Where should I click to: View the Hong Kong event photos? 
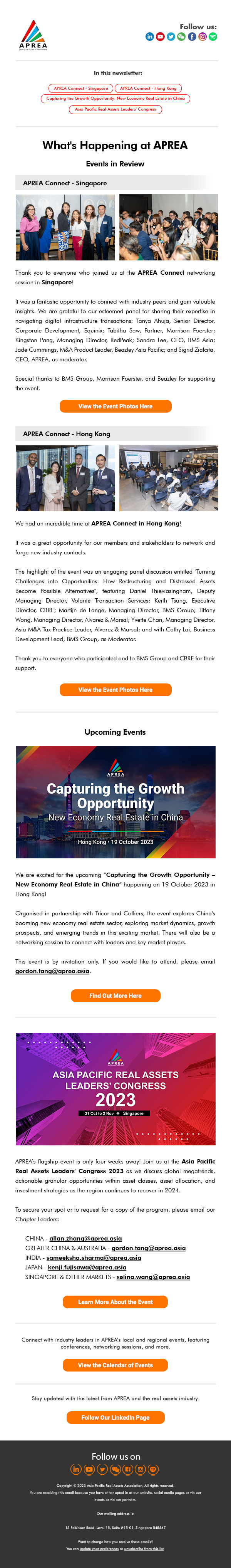[115, 690]
